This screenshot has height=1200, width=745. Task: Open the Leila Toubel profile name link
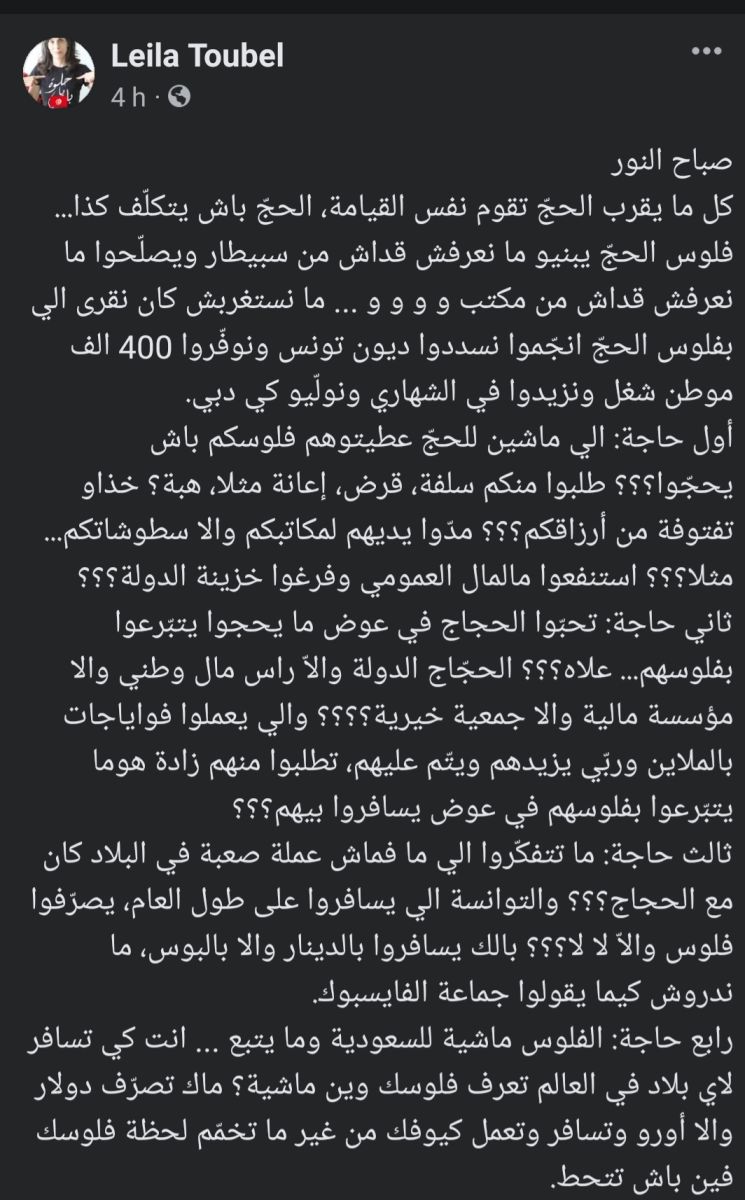pyautogui.click(x=198, y=56)
